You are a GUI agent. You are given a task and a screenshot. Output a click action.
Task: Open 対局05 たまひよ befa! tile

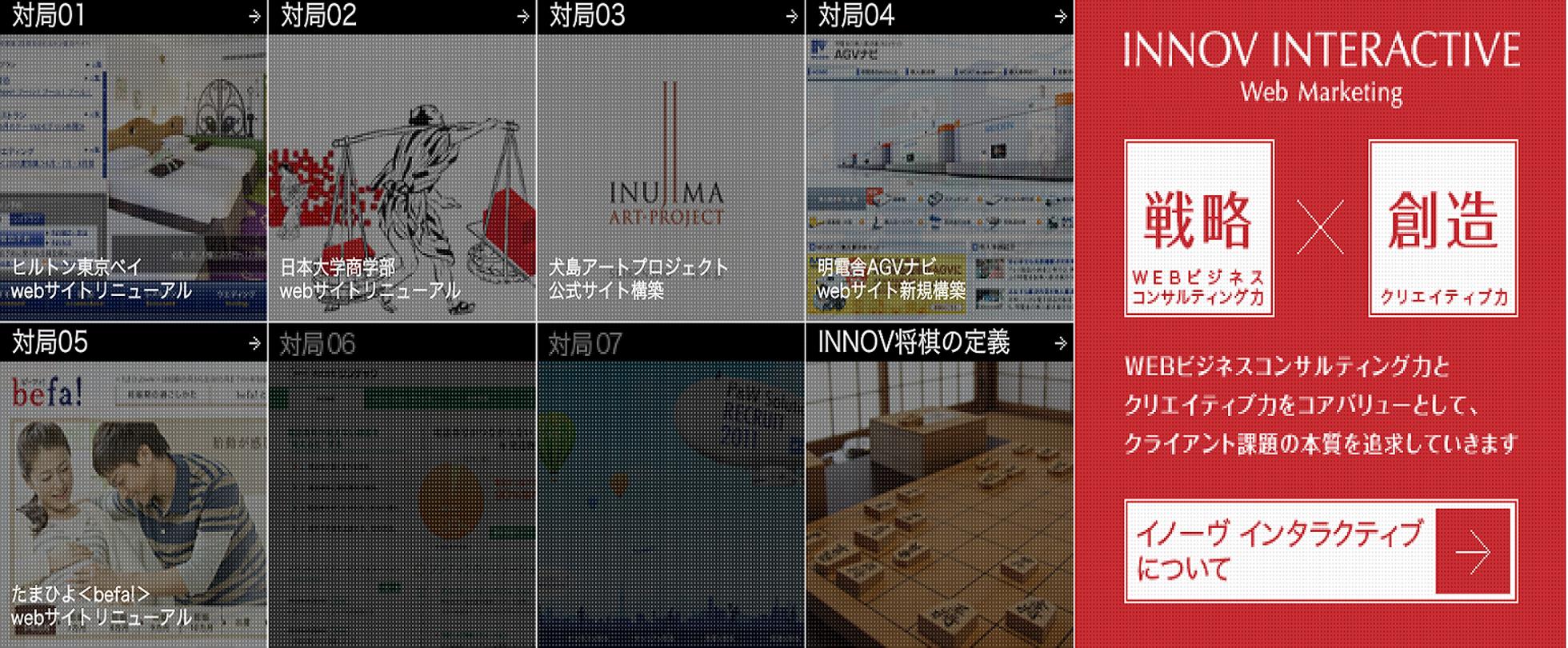coord(133,486)
